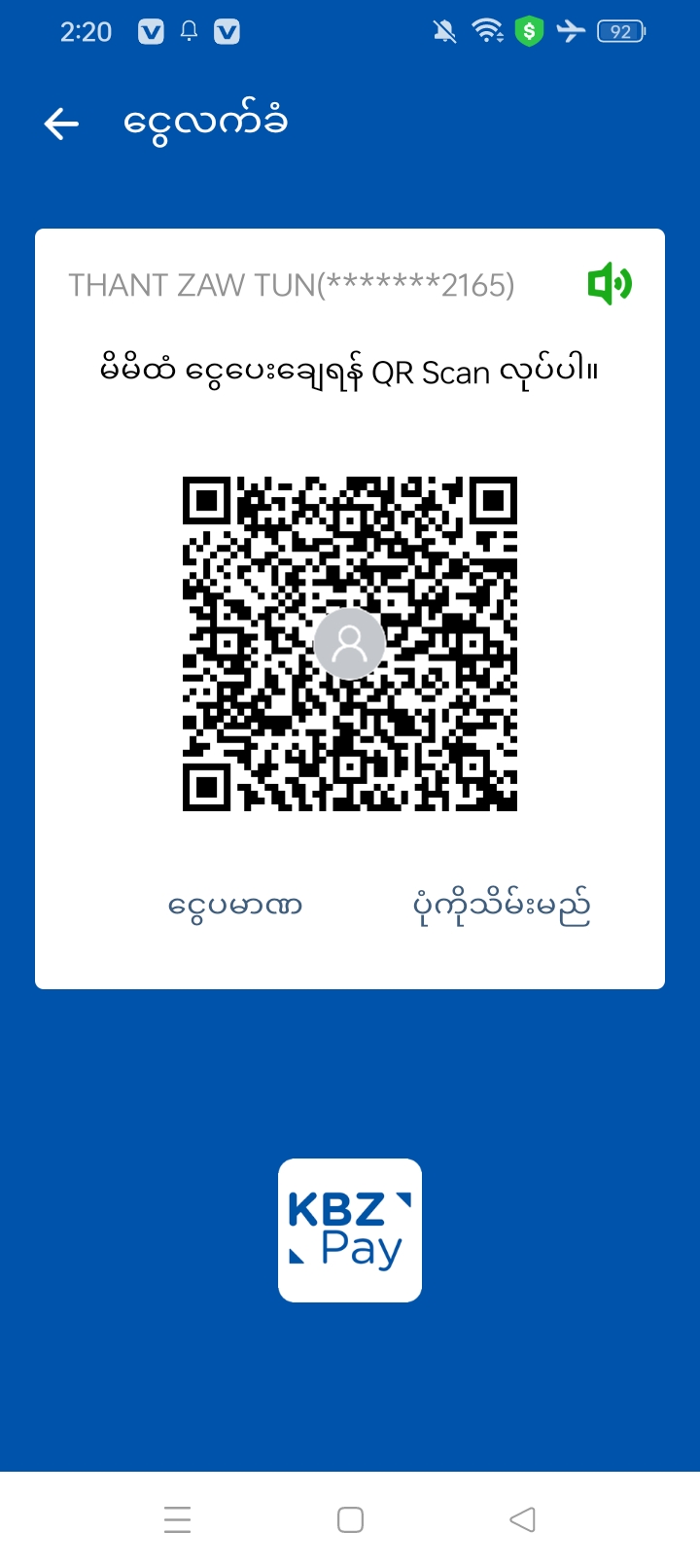Tap ပုံကိုသိမ်းမည် to save the image
The image size is (700, 1568).
coord(502,906)
